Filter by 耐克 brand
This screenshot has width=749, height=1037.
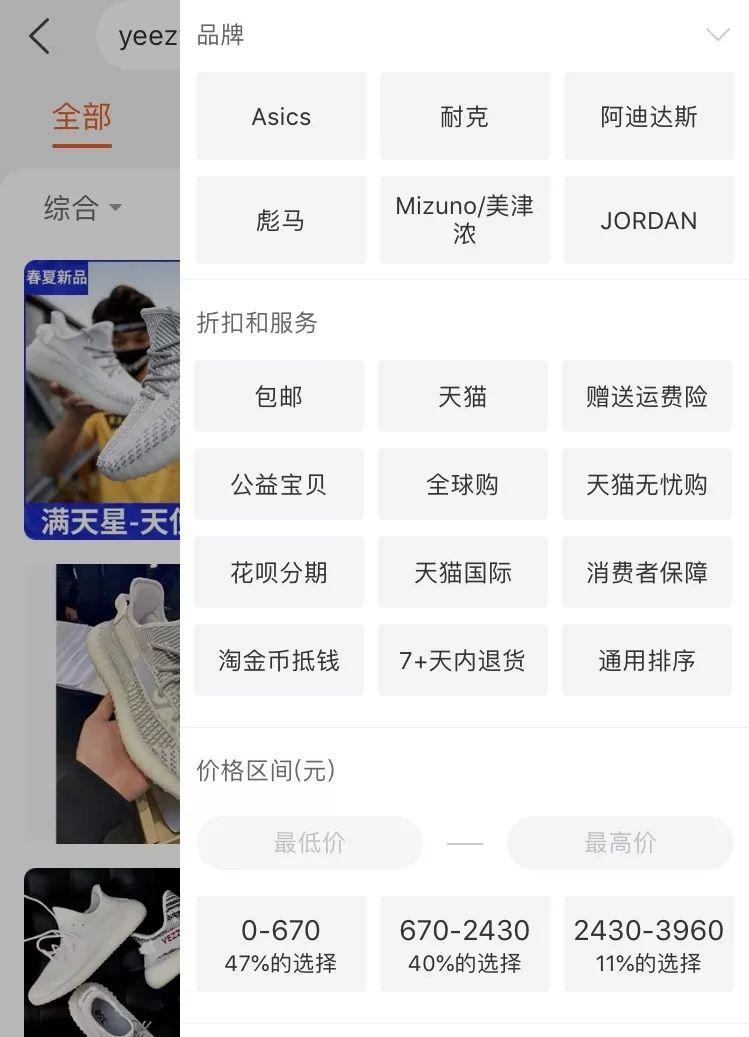(464, 116)
